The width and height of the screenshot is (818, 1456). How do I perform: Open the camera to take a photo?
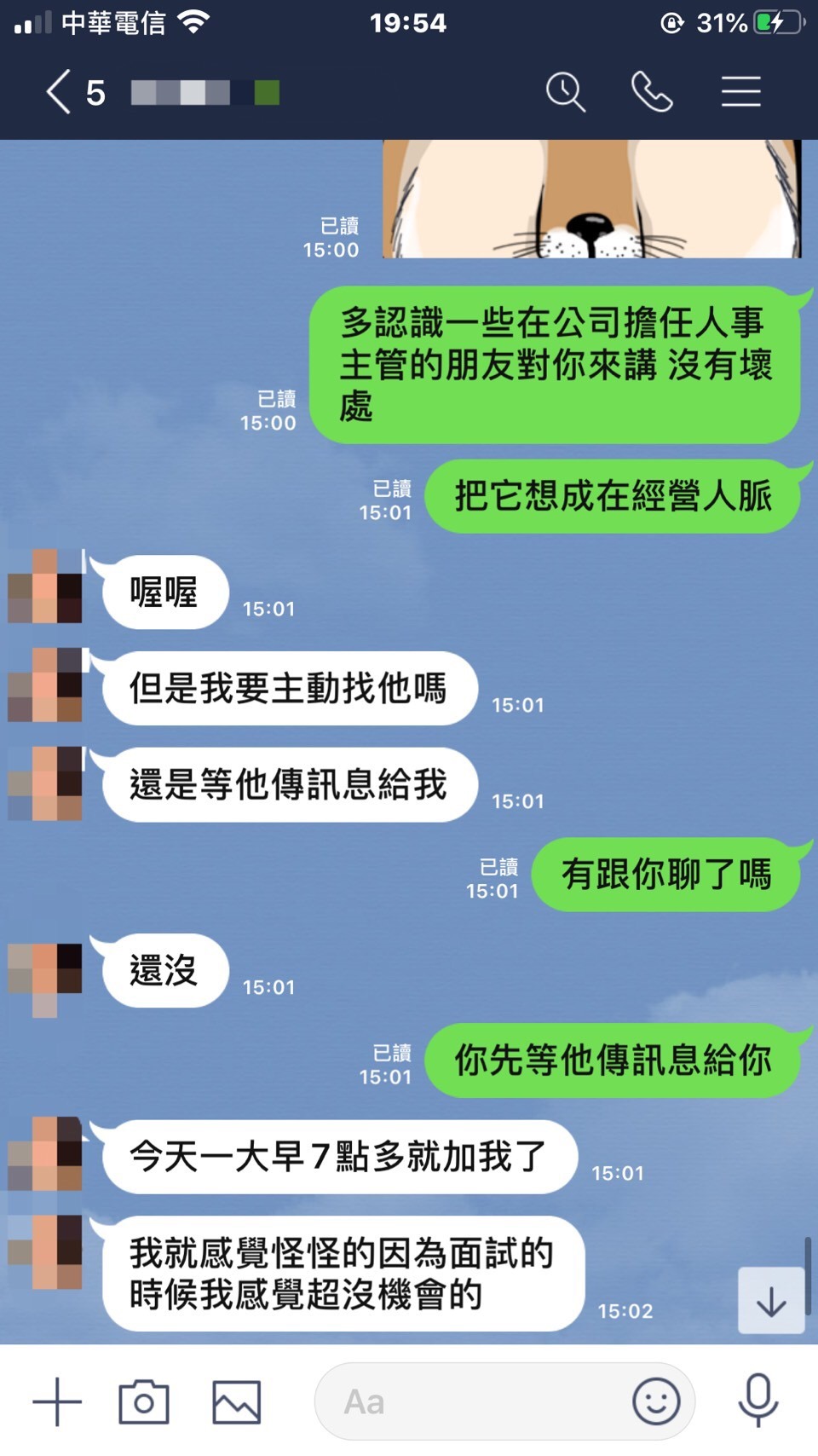tap(144, 1401)
